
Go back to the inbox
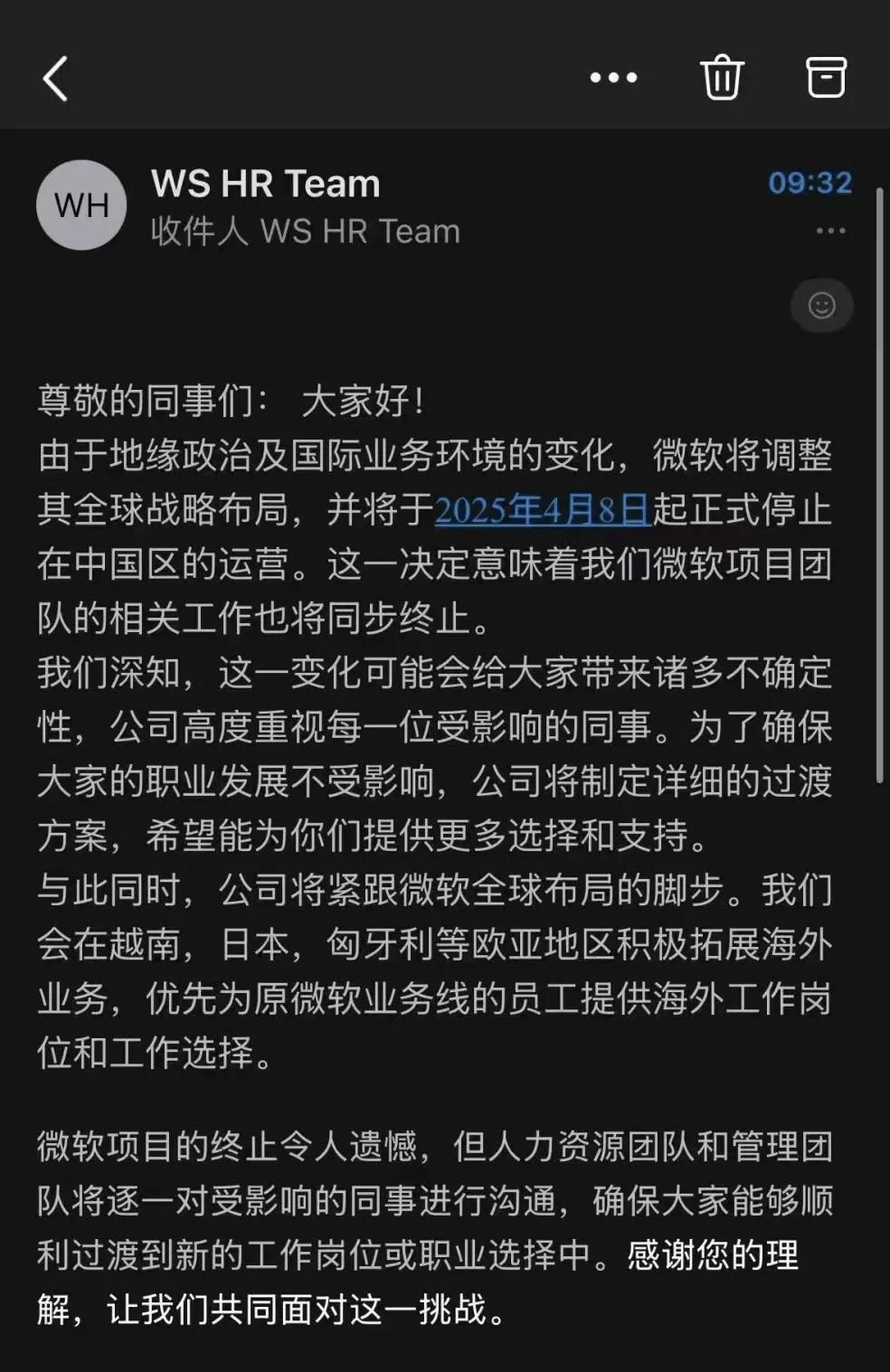click(x=56, y=79)
